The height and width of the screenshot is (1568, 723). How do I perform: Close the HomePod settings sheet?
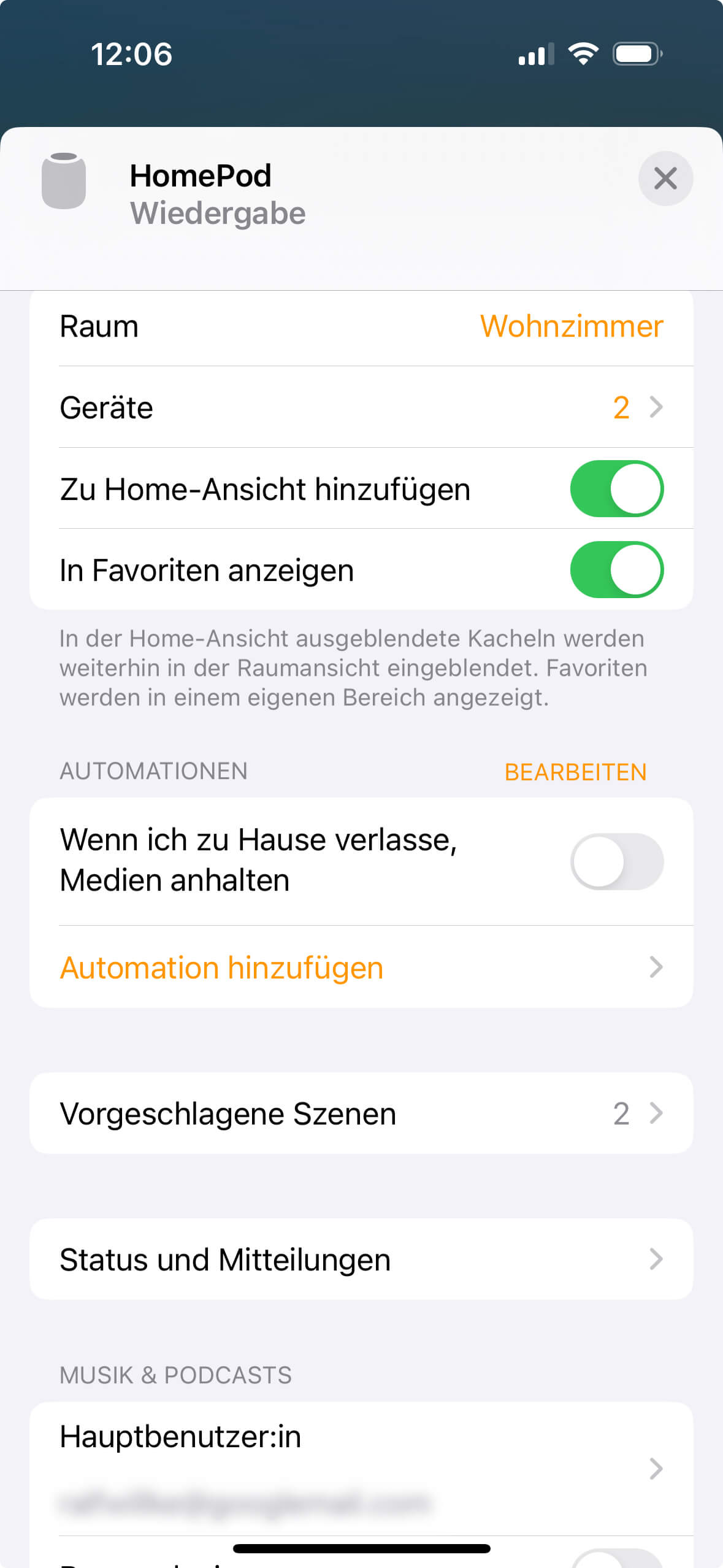click(665, 179)
